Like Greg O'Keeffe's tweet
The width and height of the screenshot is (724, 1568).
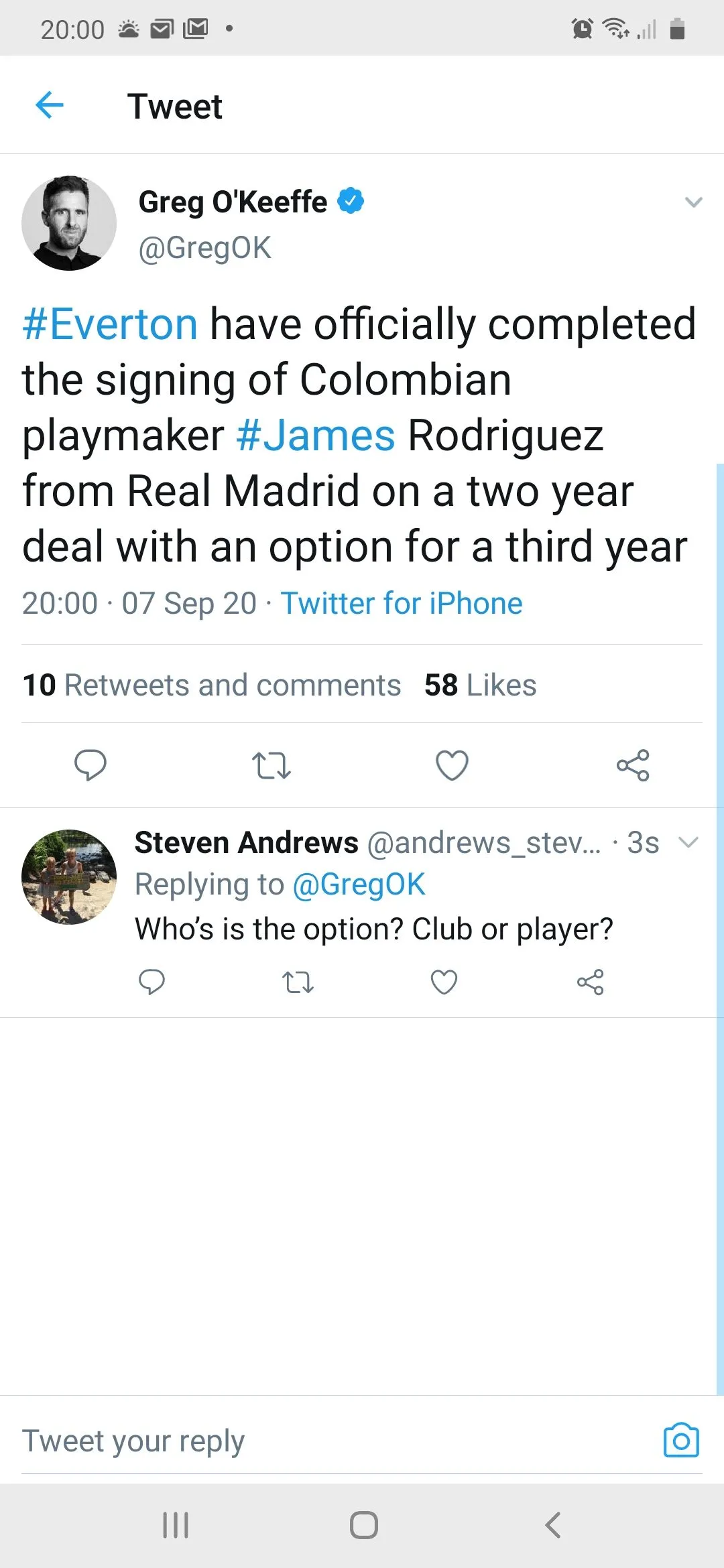[452, 765]
